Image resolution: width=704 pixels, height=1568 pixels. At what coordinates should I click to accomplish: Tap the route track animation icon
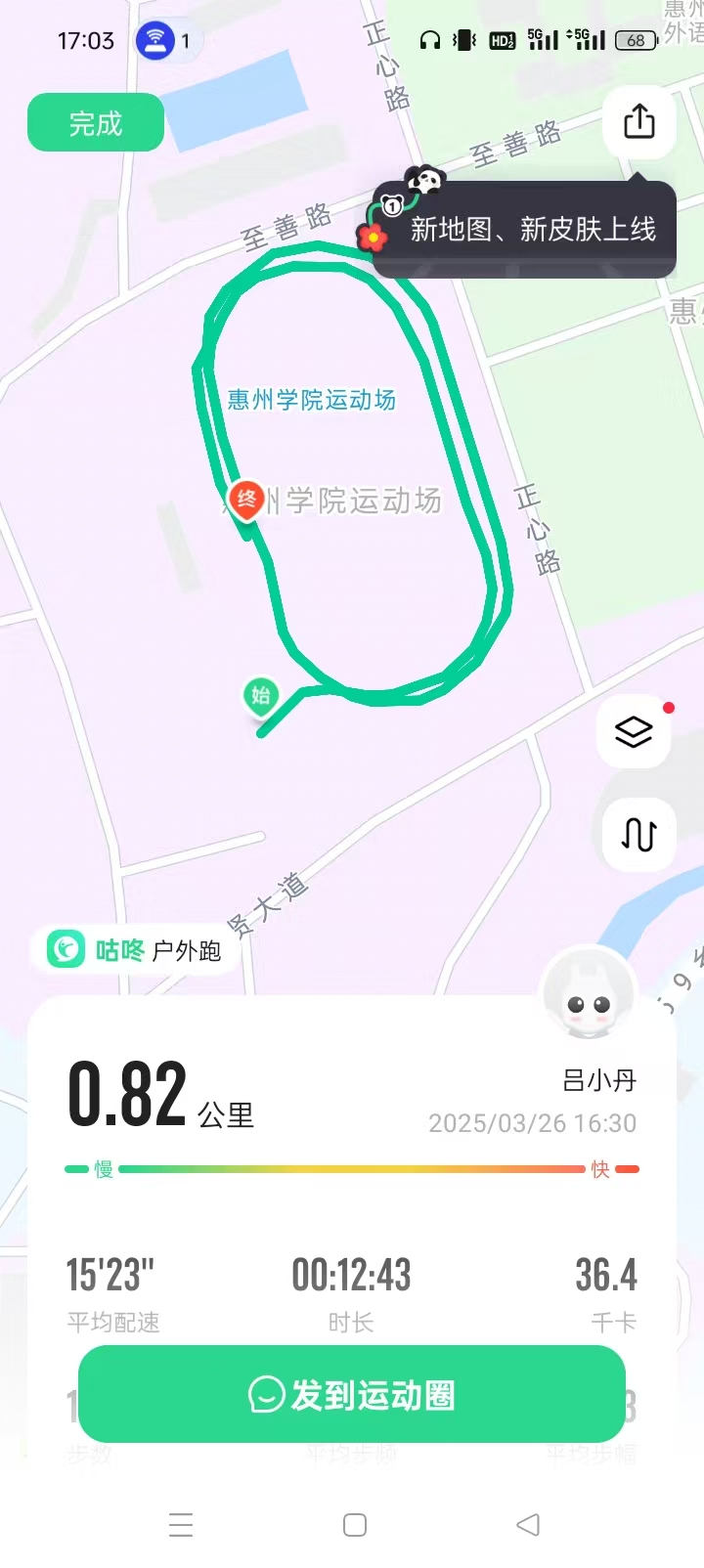click(x=638, y=834)
